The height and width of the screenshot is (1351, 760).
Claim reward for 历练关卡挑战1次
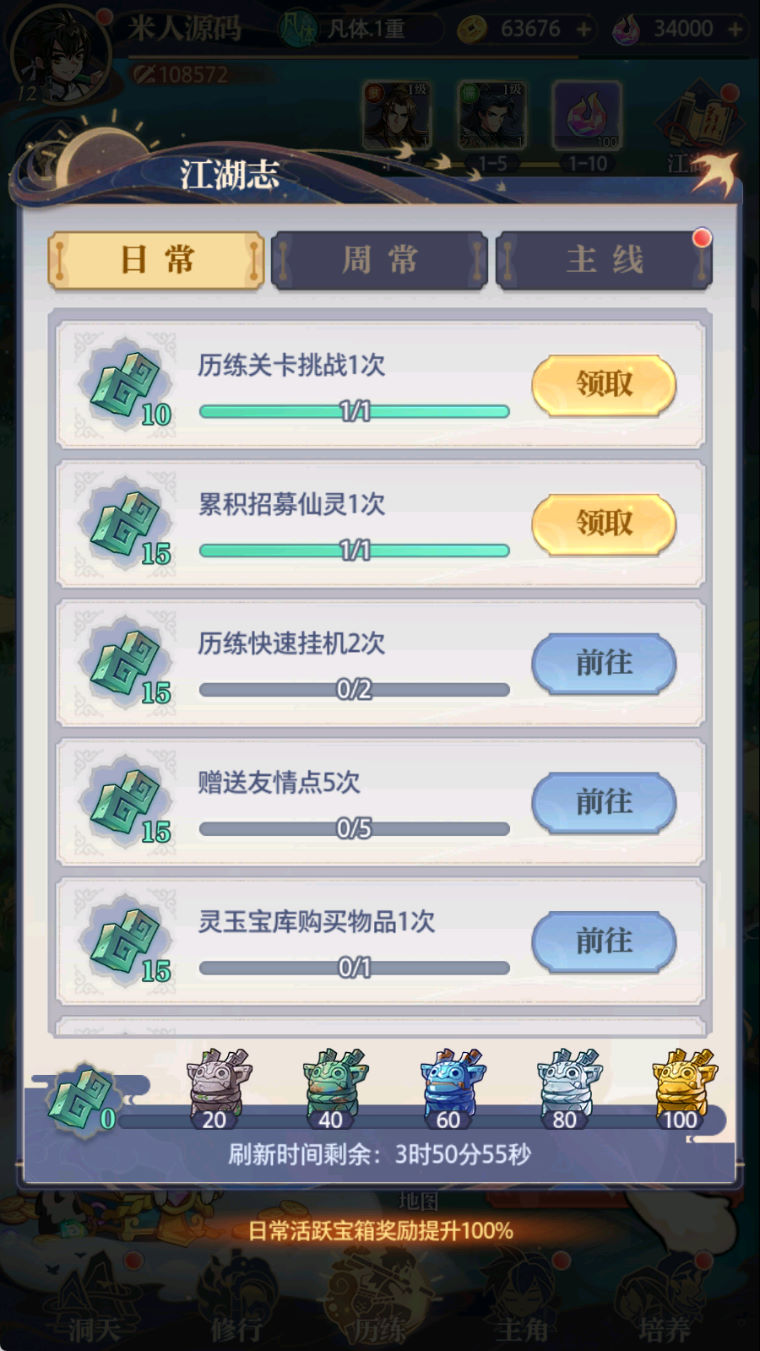click(604, 384)
